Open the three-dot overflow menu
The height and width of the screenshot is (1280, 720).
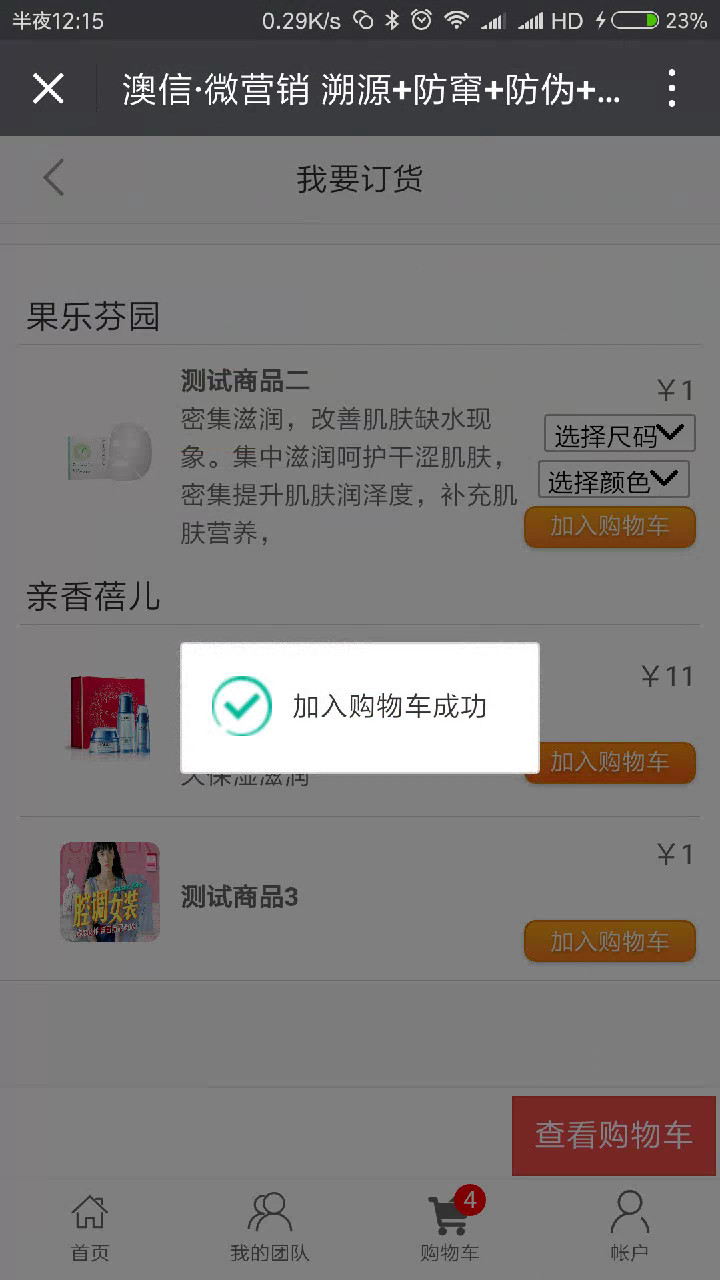click(x=672, y=89)
